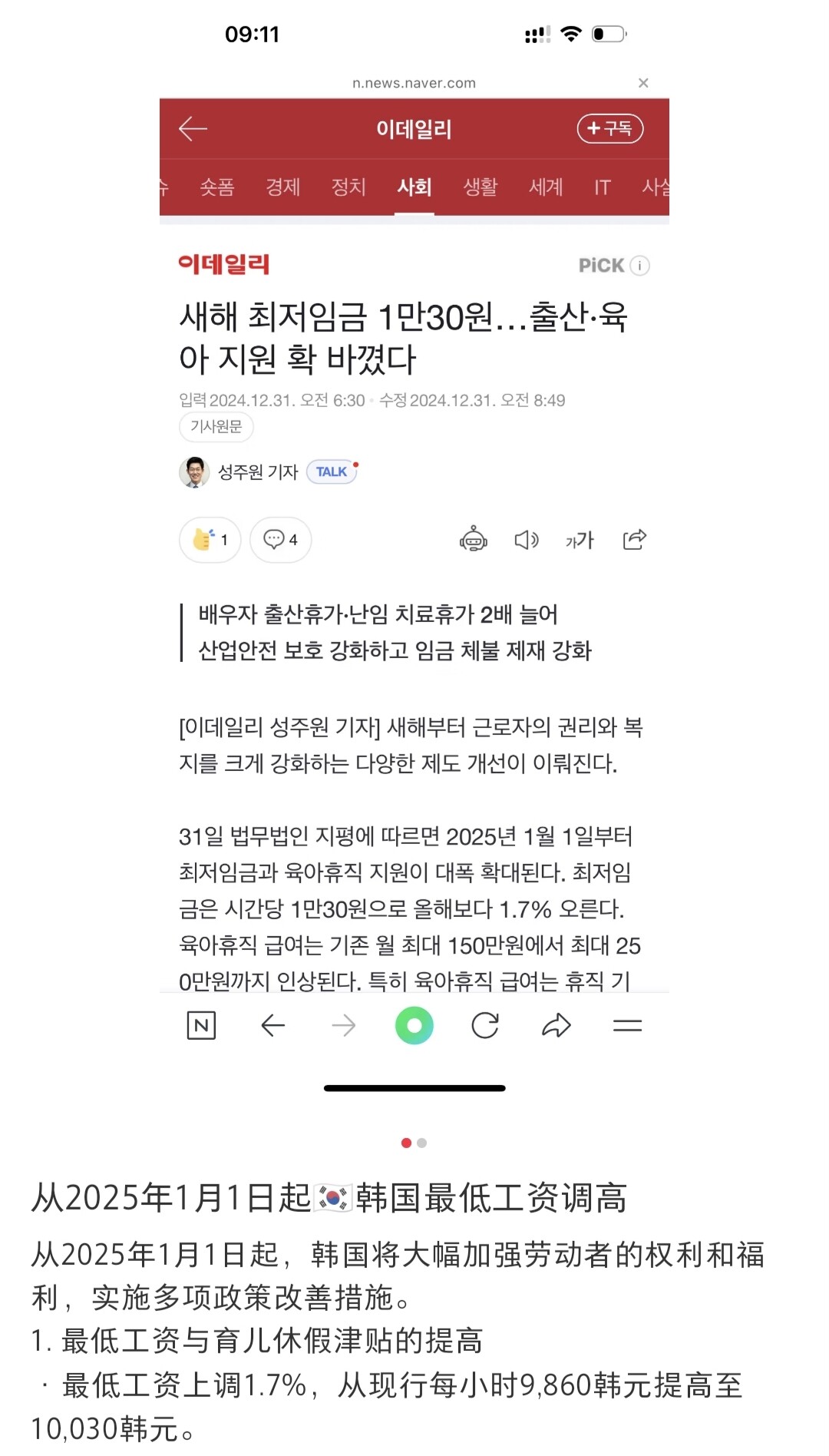Tap the second dot of the image page indicator
The width and height of the screenshot is (829, 1456).
(422, 1143)
